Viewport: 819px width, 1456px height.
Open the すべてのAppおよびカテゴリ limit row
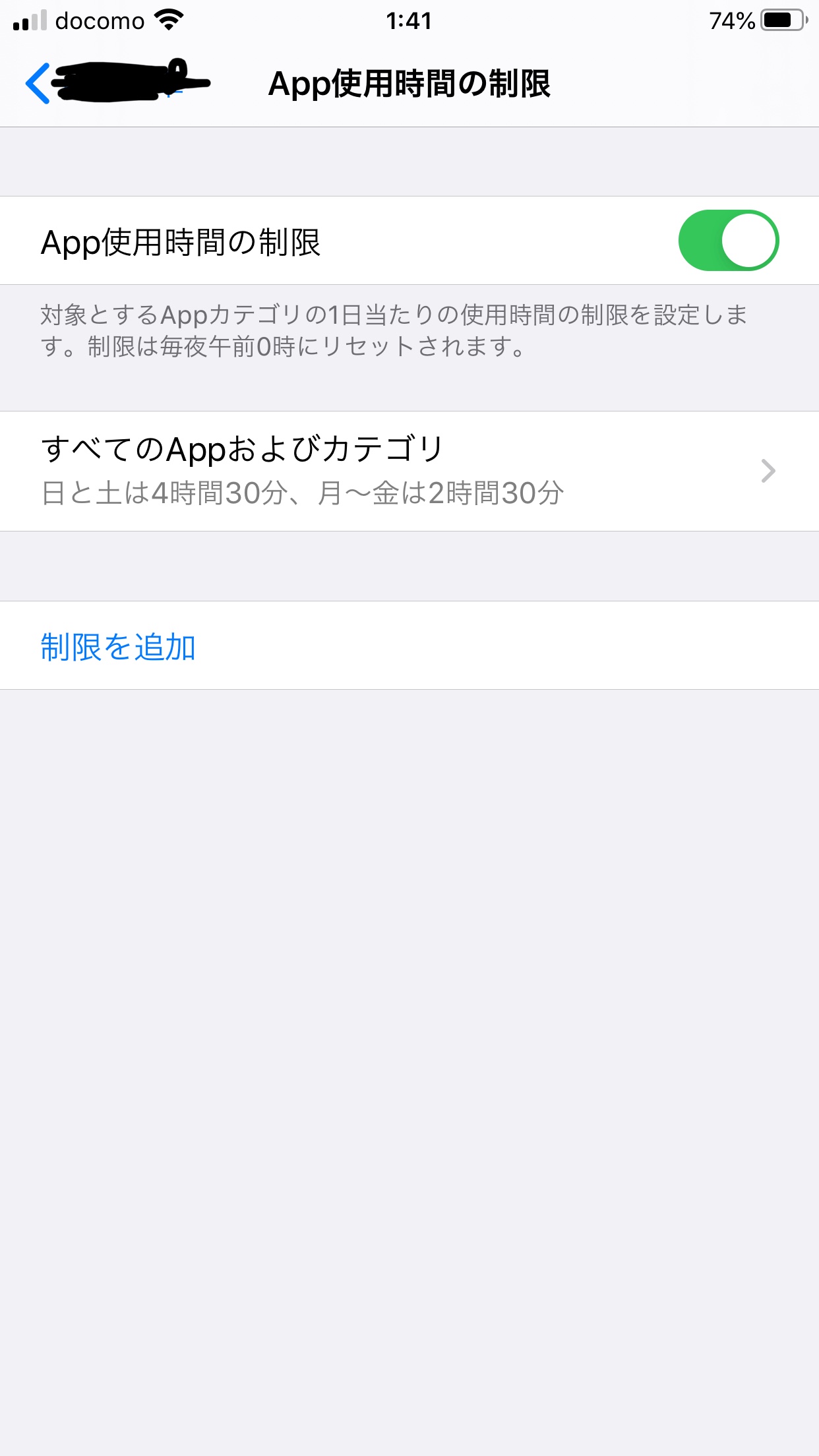tap(409, 471)
